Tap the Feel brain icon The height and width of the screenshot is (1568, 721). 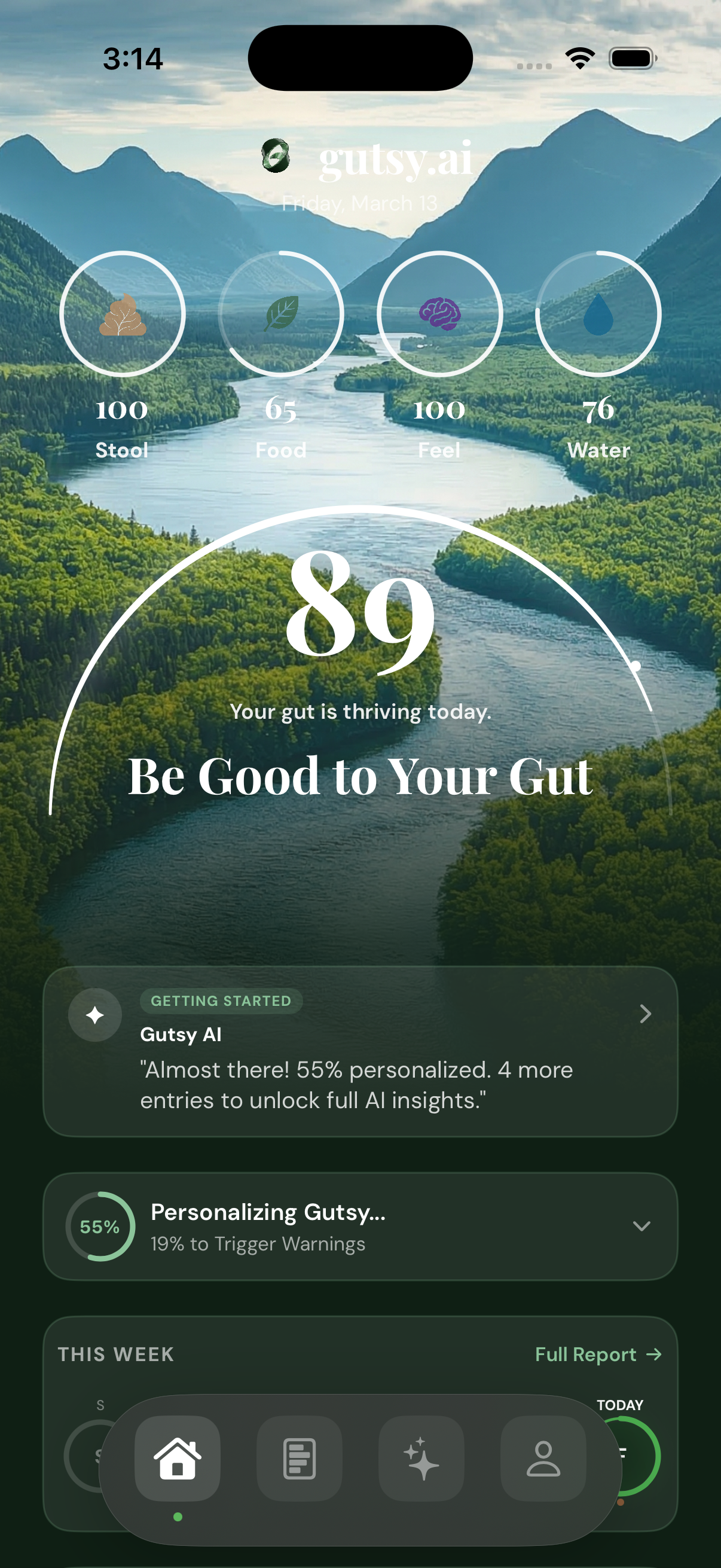440,314
